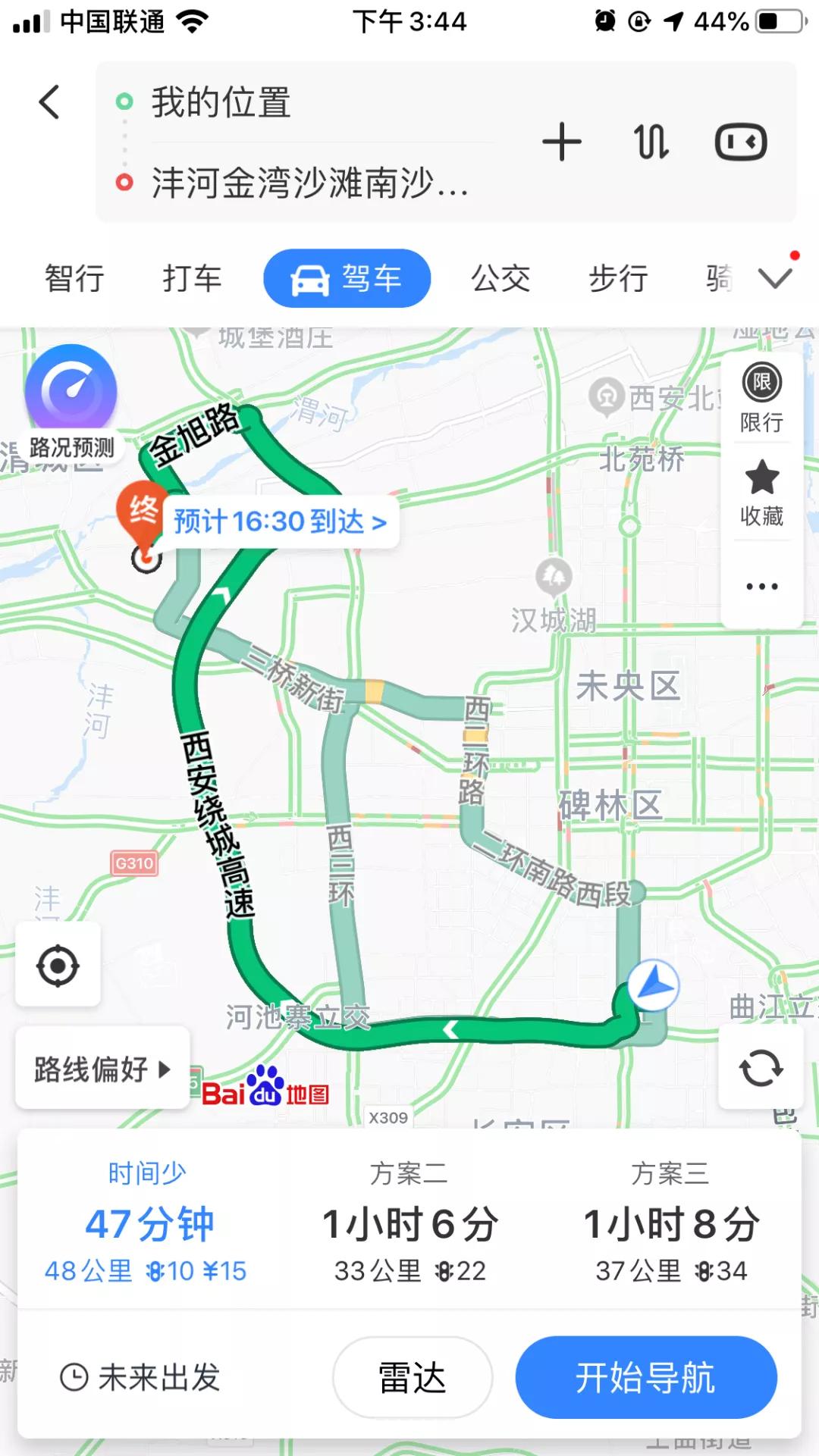Switch to the 公交 transit tab
Screen dimensions: 819x1456
pos(500,278)
